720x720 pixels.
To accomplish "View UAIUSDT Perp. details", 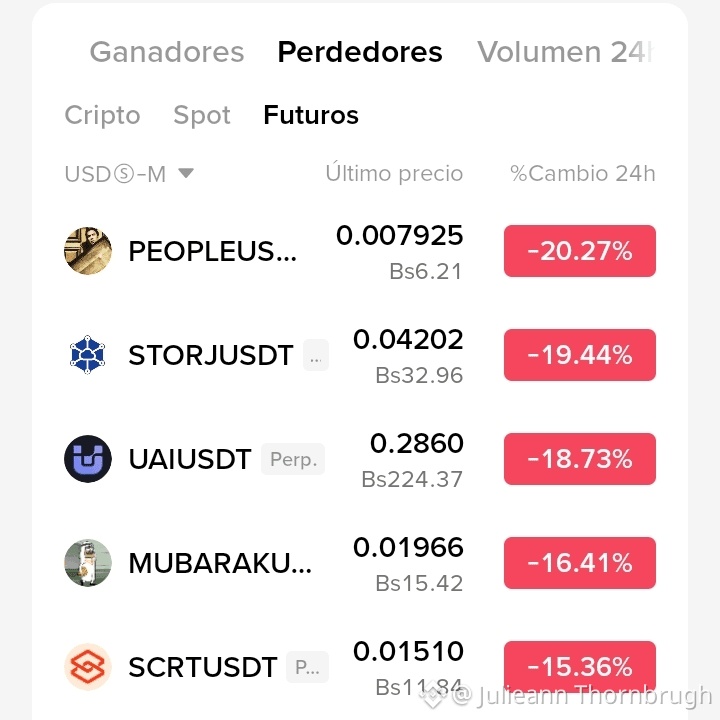I will pos(360,459).
